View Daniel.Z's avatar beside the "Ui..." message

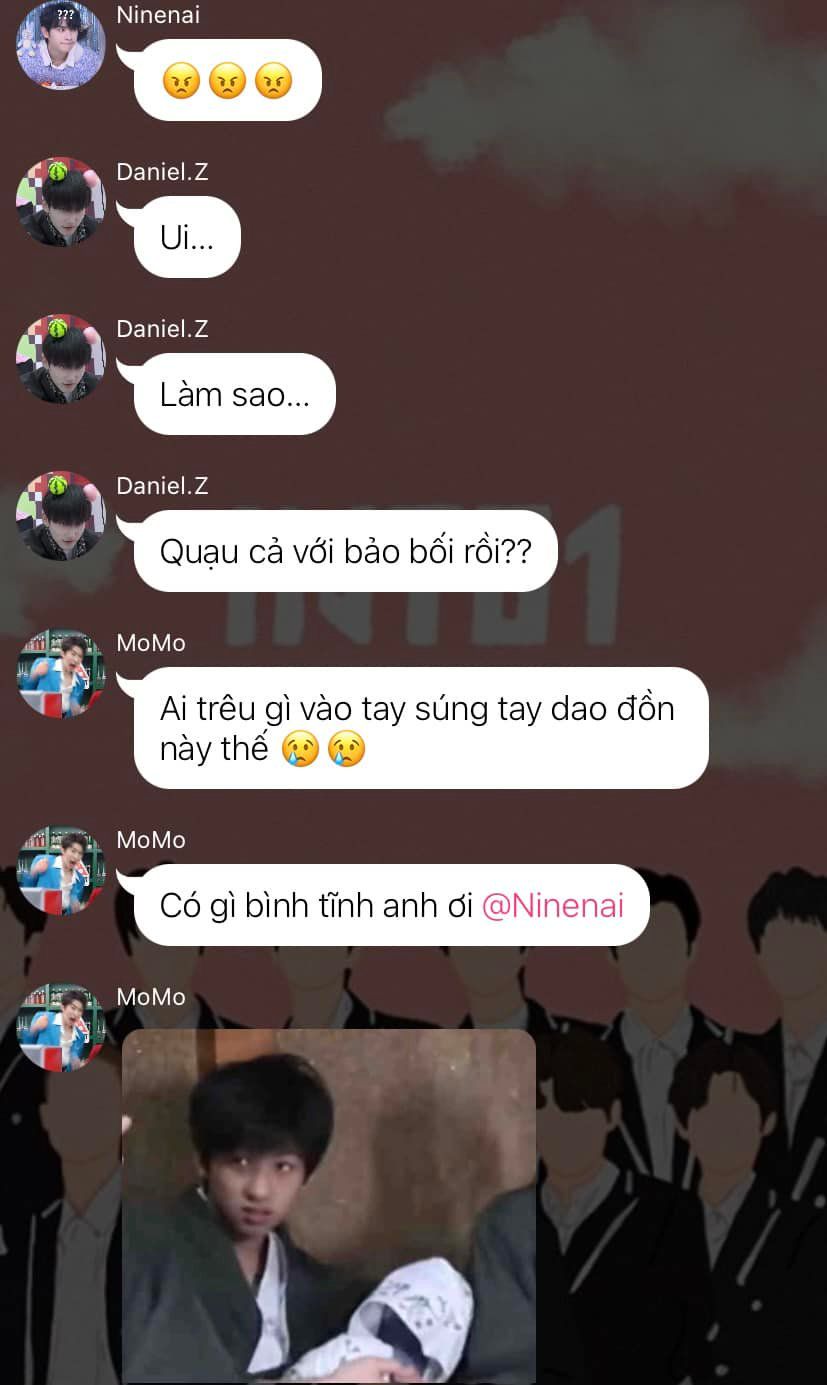pyautogui.click(x=60, y=202)
